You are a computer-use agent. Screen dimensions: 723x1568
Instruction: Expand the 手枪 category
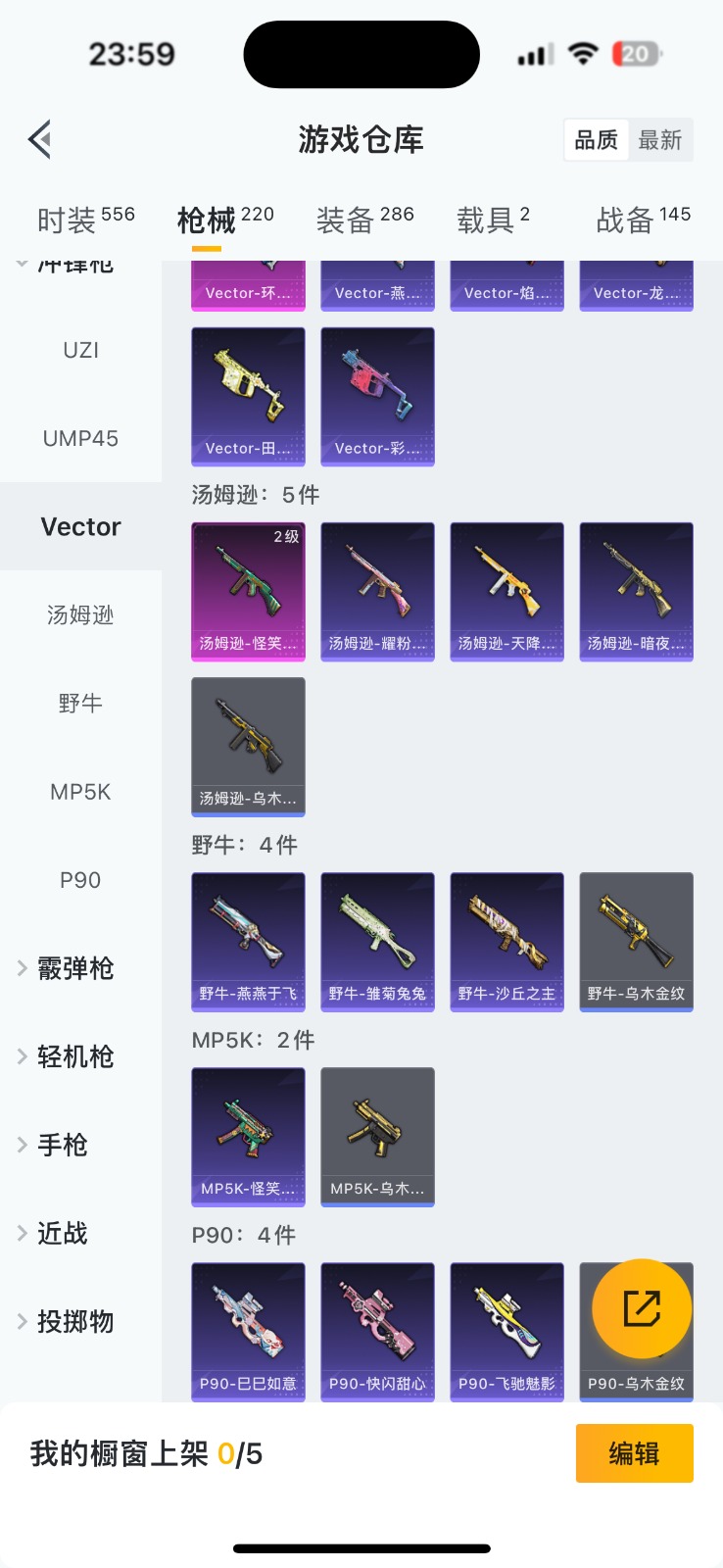(x=63, y=1145)
